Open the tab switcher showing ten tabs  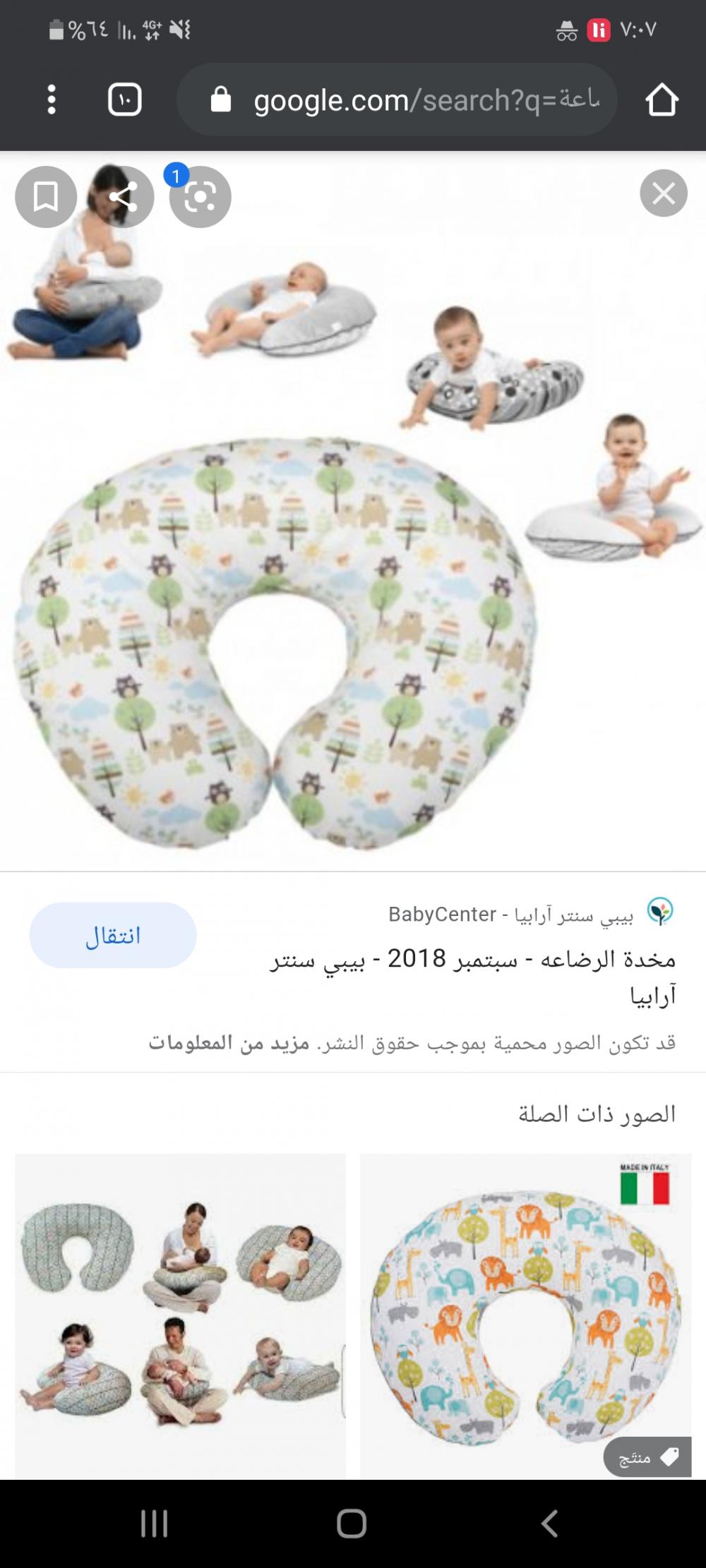125,99
